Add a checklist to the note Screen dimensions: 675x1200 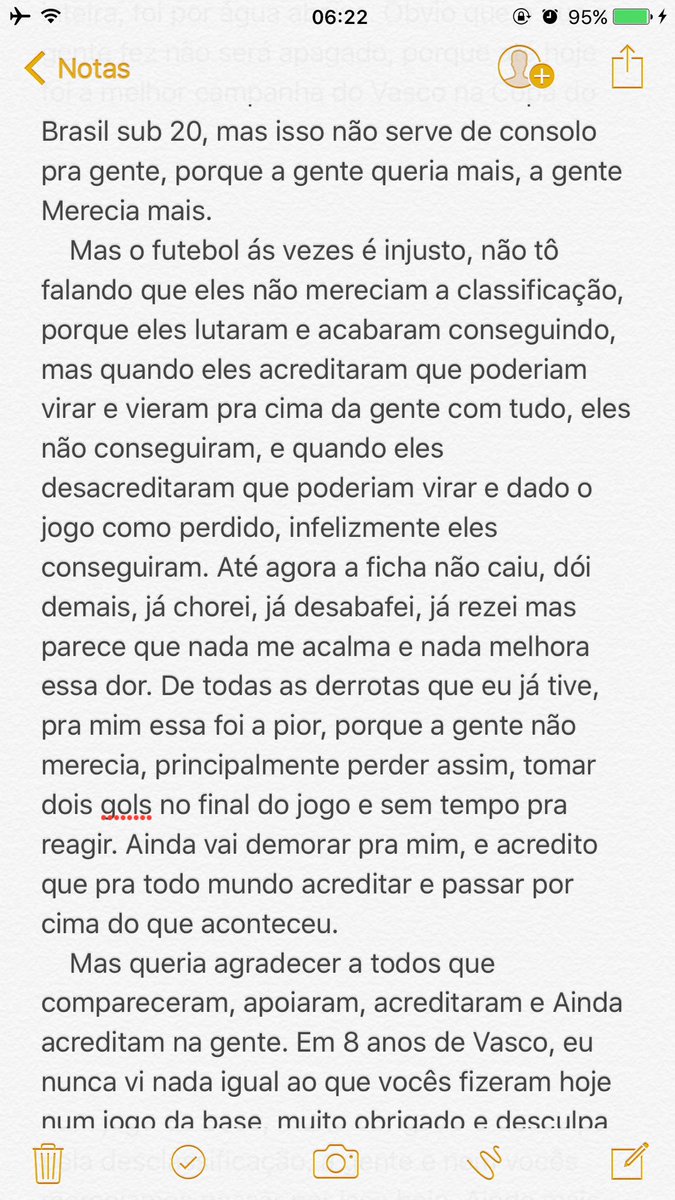point(188,1162)
